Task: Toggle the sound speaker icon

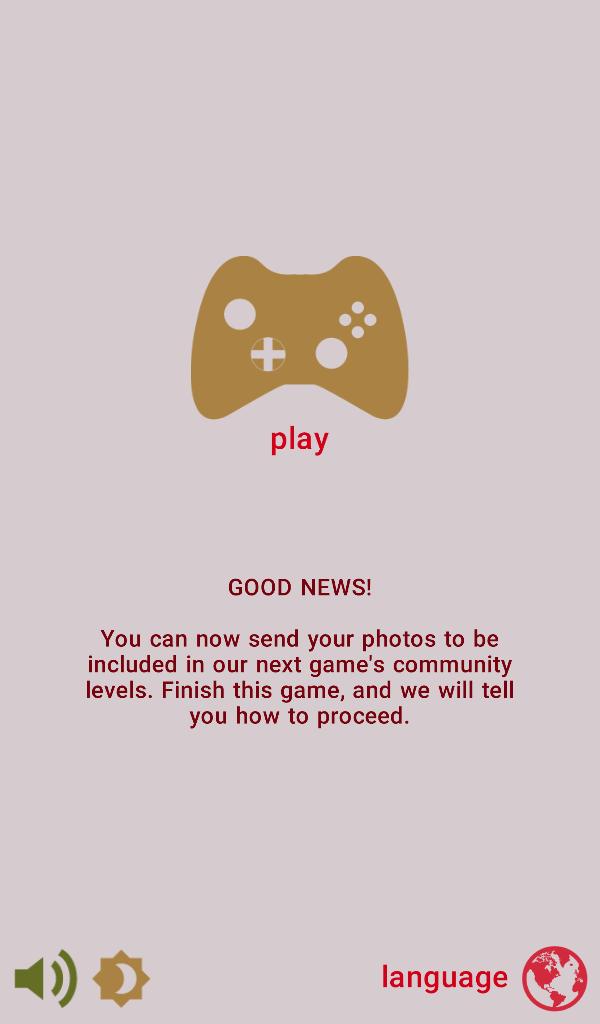Action: click(45, 977)
